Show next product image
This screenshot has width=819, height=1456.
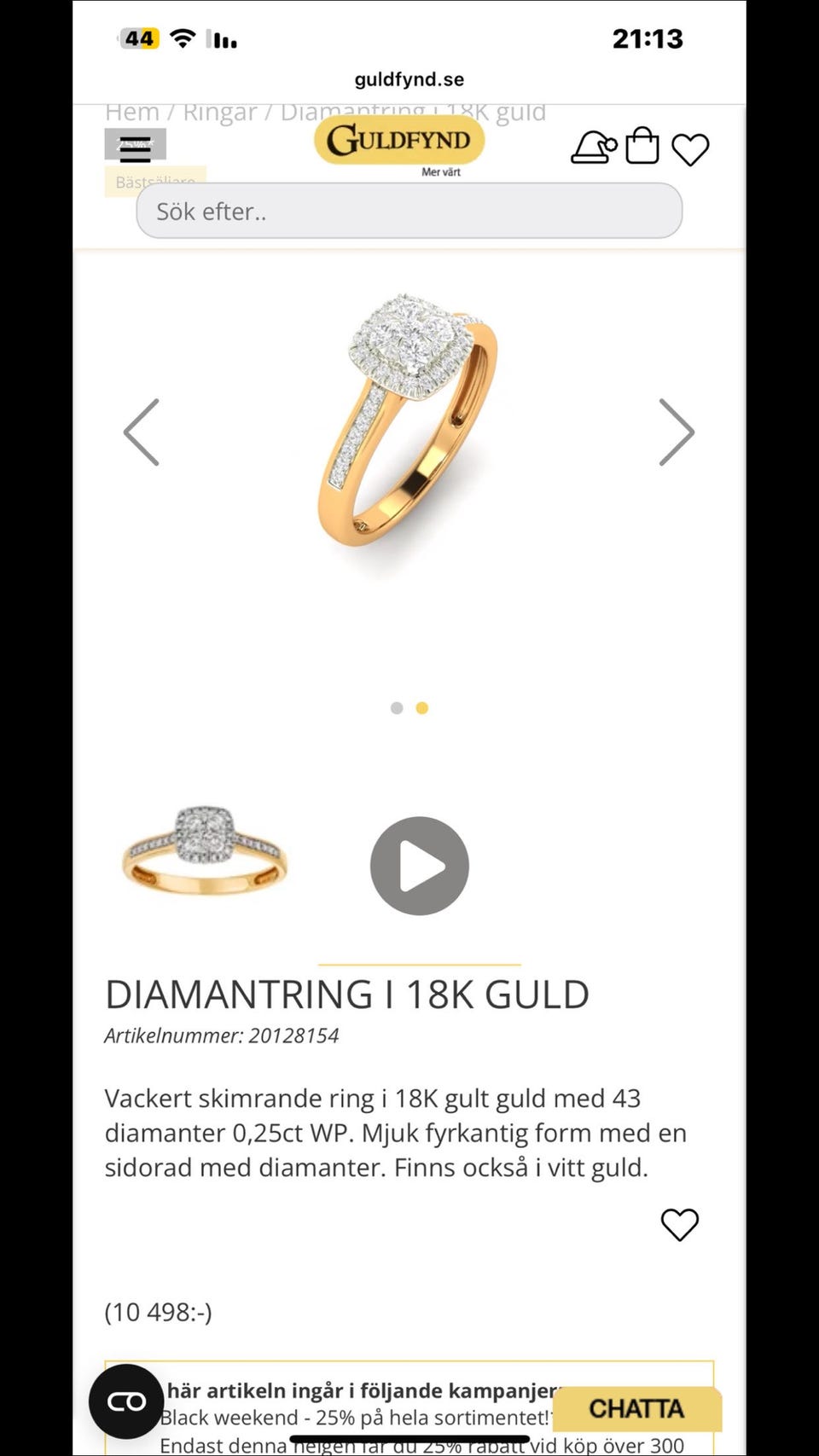pos(677,432)
